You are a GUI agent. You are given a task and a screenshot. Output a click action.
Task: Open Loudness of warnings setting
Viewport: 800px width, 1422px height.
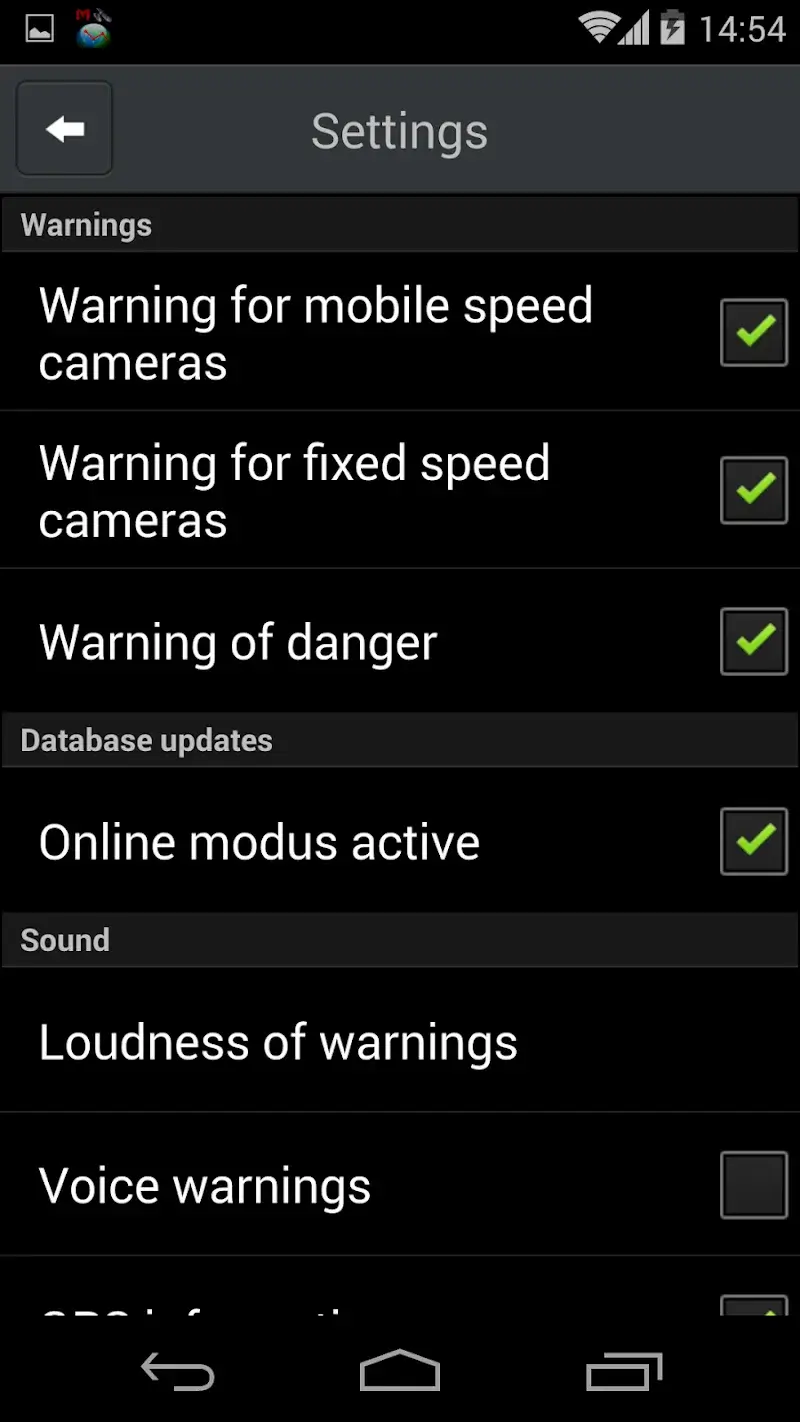(278, 1042)
